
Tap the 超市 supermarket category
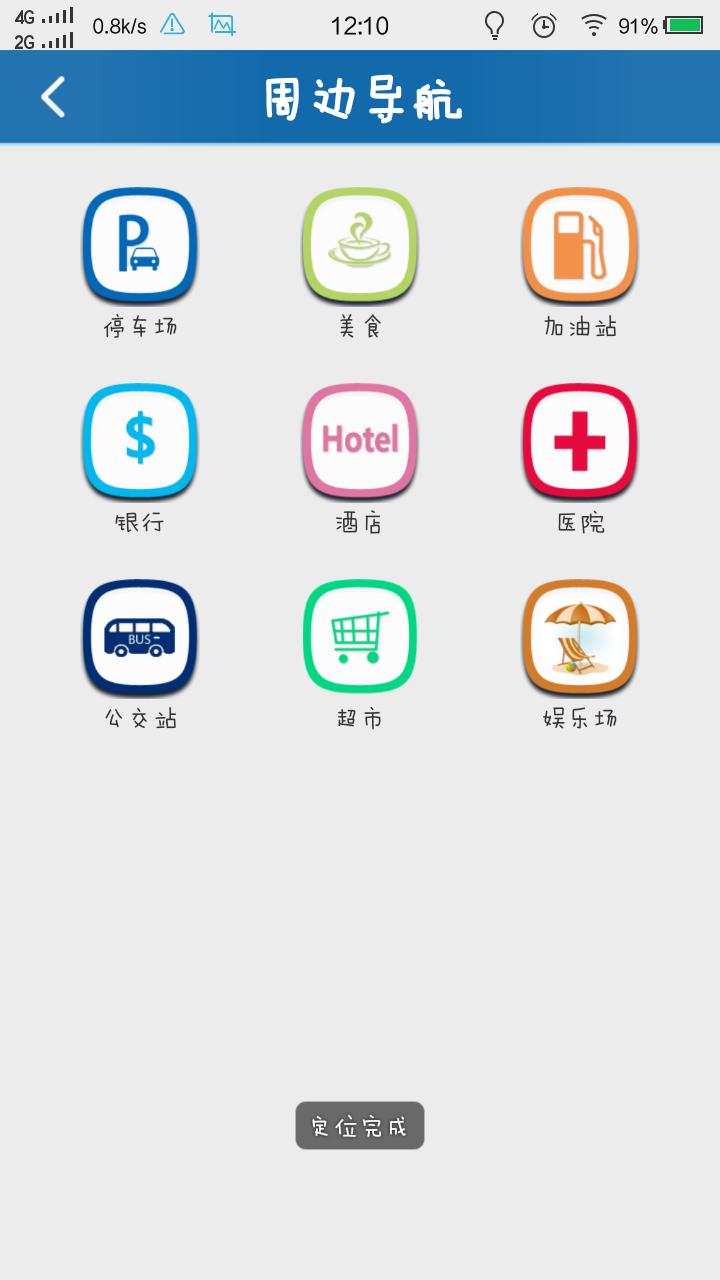360,637
